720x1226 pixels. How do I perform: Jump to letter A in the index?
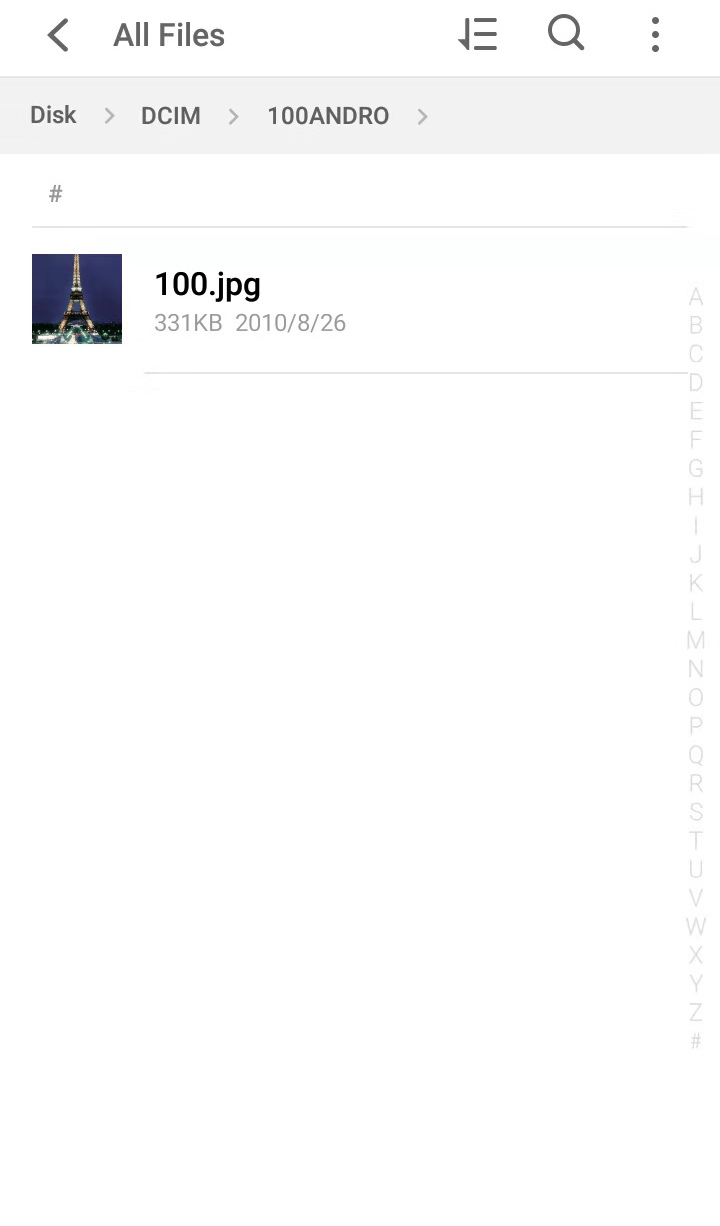[x=696, y=297]
